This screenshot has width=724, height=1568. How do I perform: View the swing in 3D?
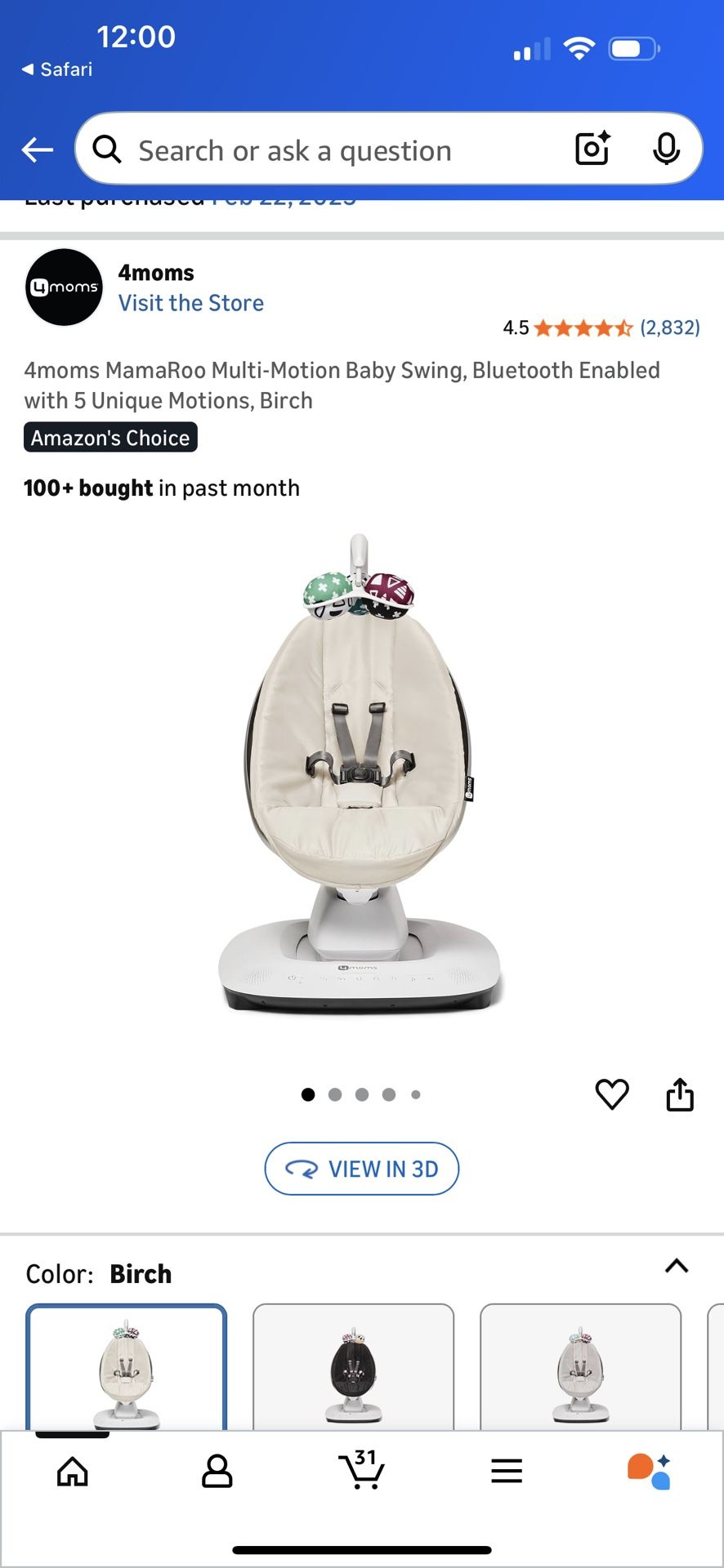(x=361, y=1169)
